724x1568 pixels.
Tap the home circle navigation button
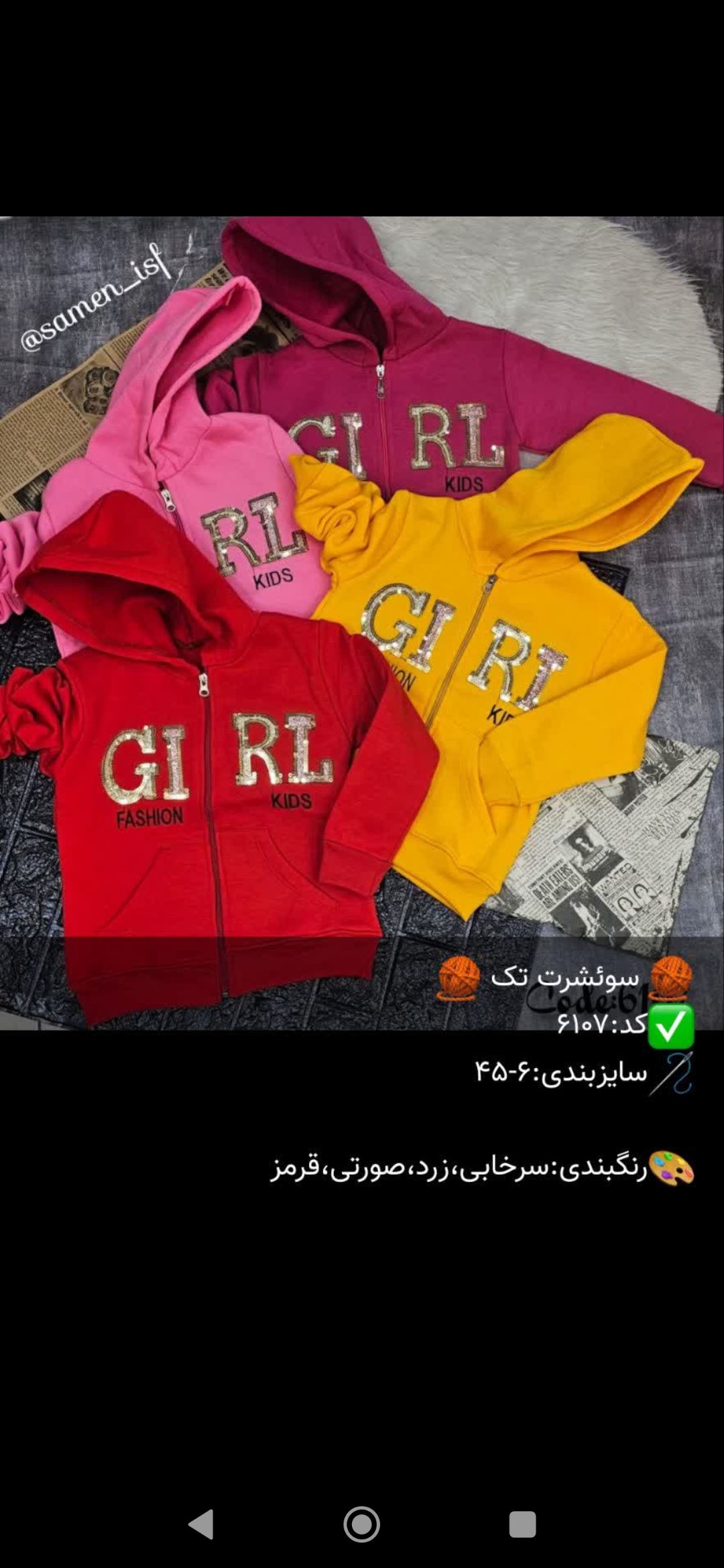tap(362, 1524)
